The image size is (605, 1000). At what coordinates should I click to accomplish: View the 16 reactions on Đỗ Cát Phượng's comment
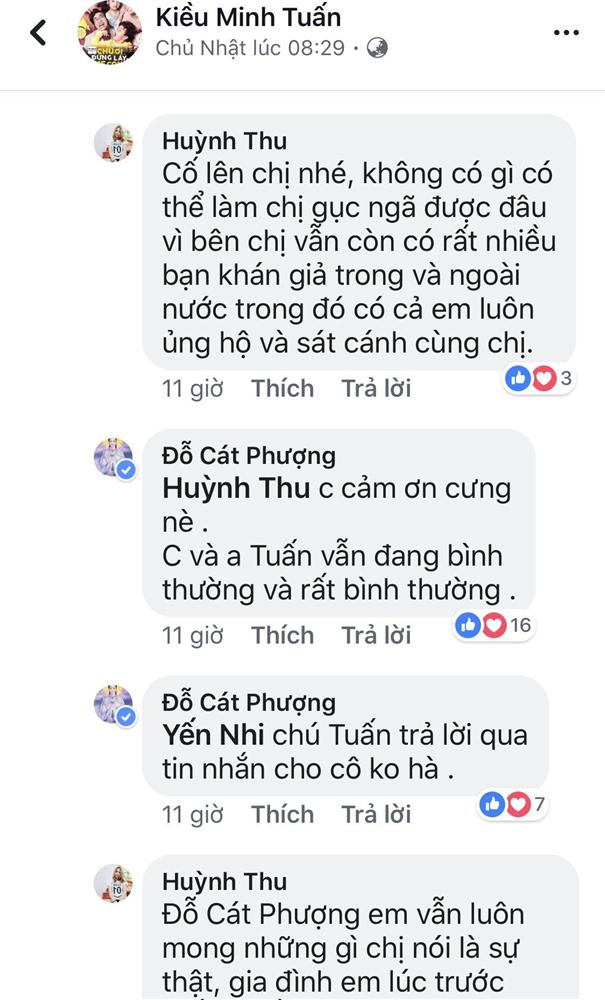pos(494,626)
